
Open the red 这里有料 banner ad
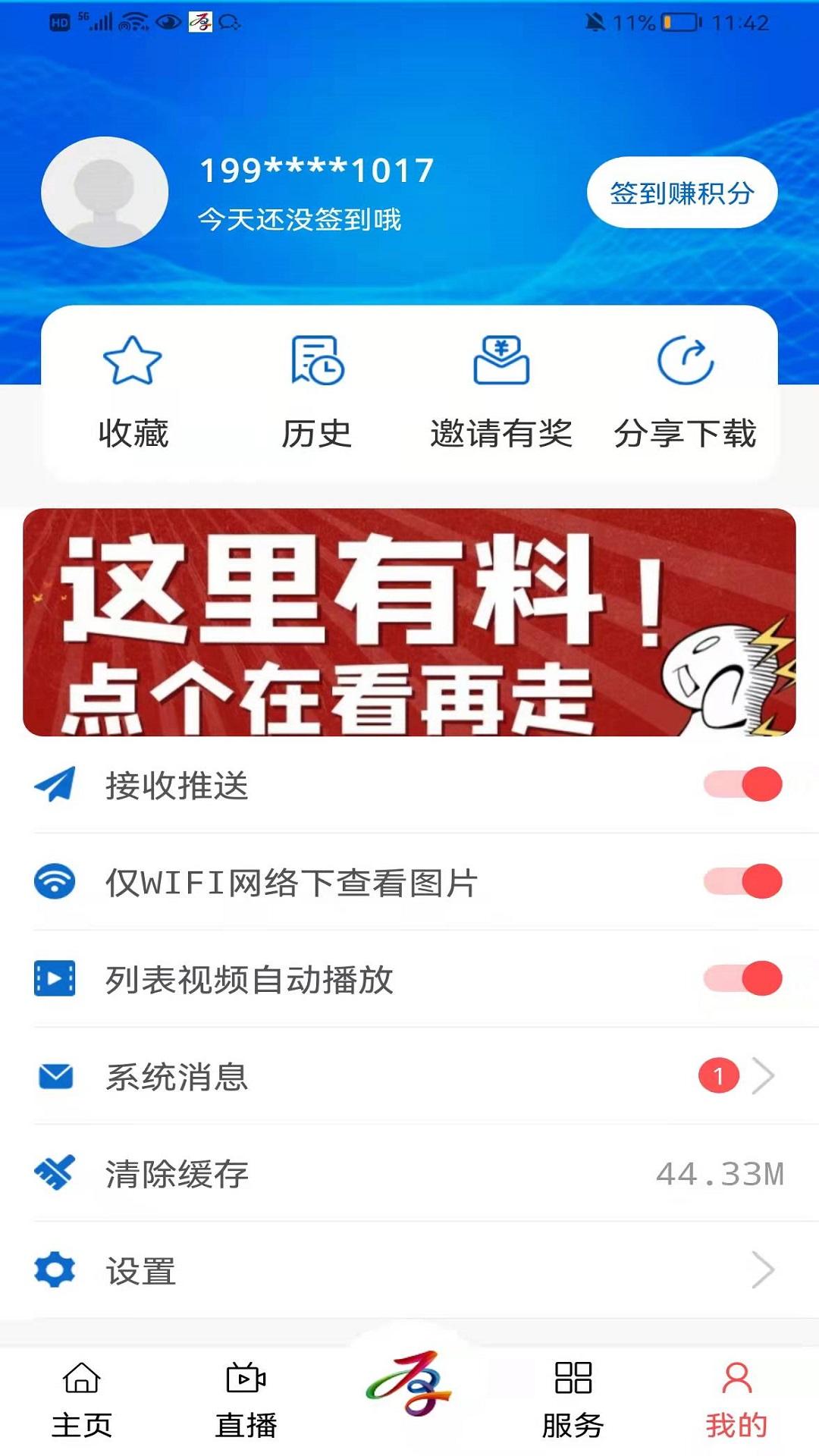[x=409, y=622]
